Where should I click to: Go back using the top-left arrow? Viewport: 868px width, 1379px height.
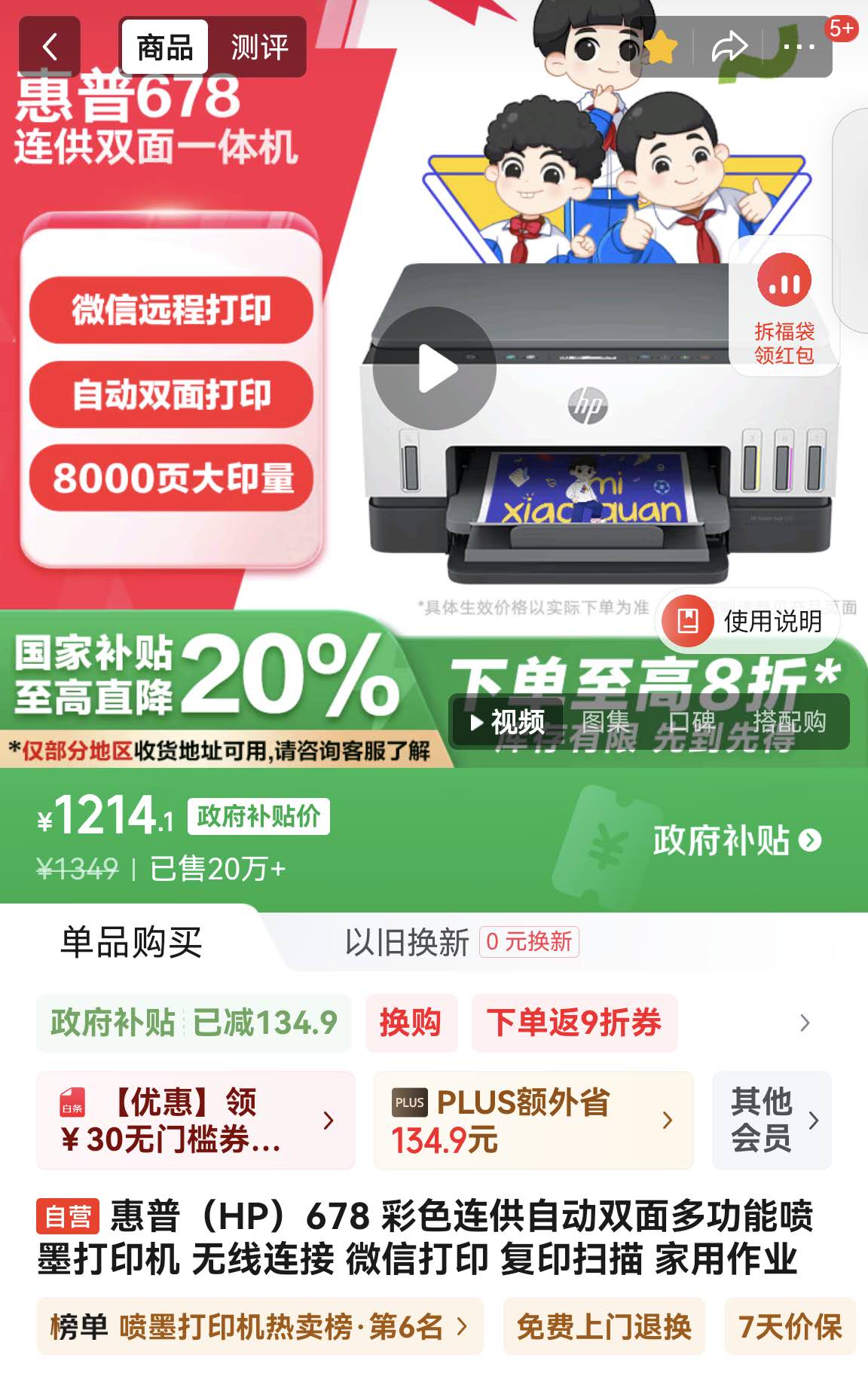point(50,47)
